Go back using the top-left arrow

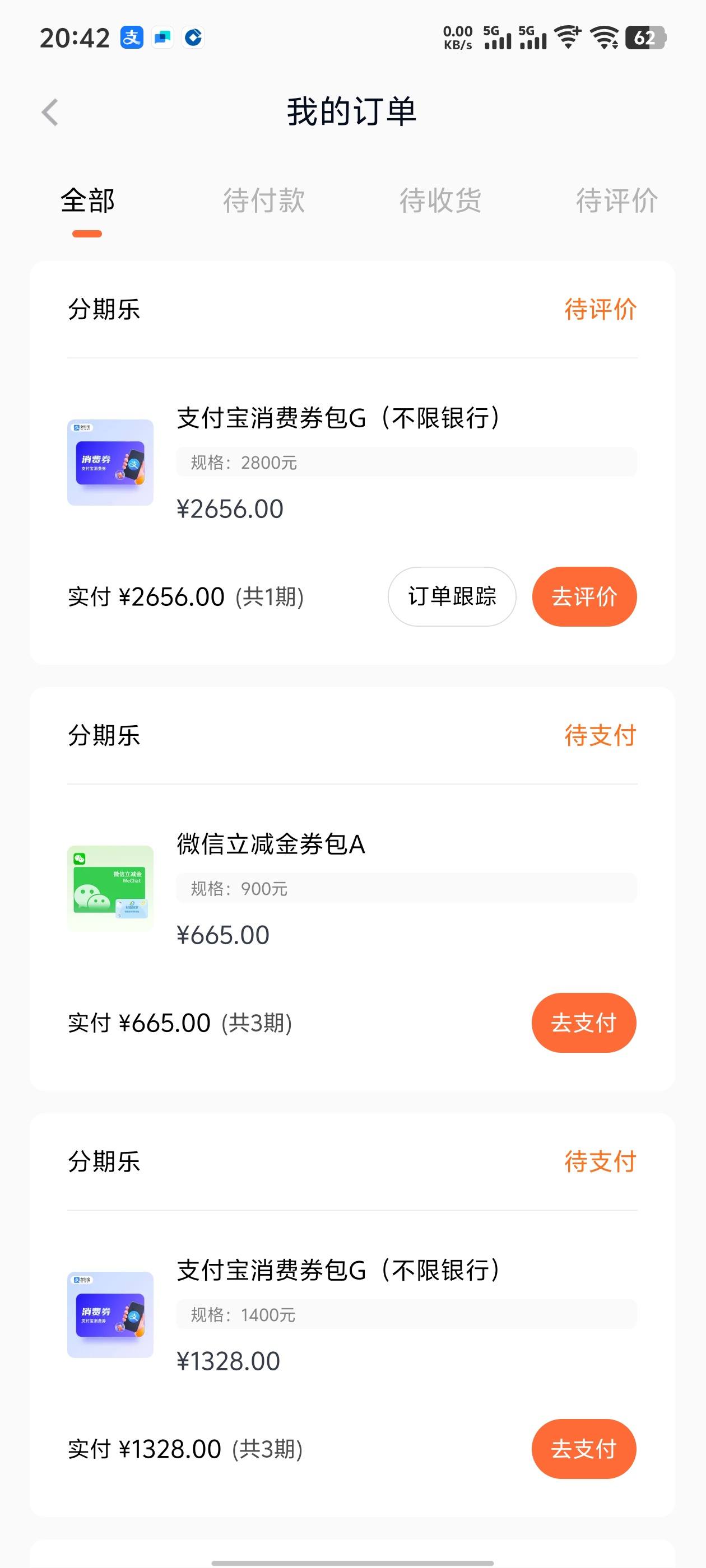pos(50,113)
